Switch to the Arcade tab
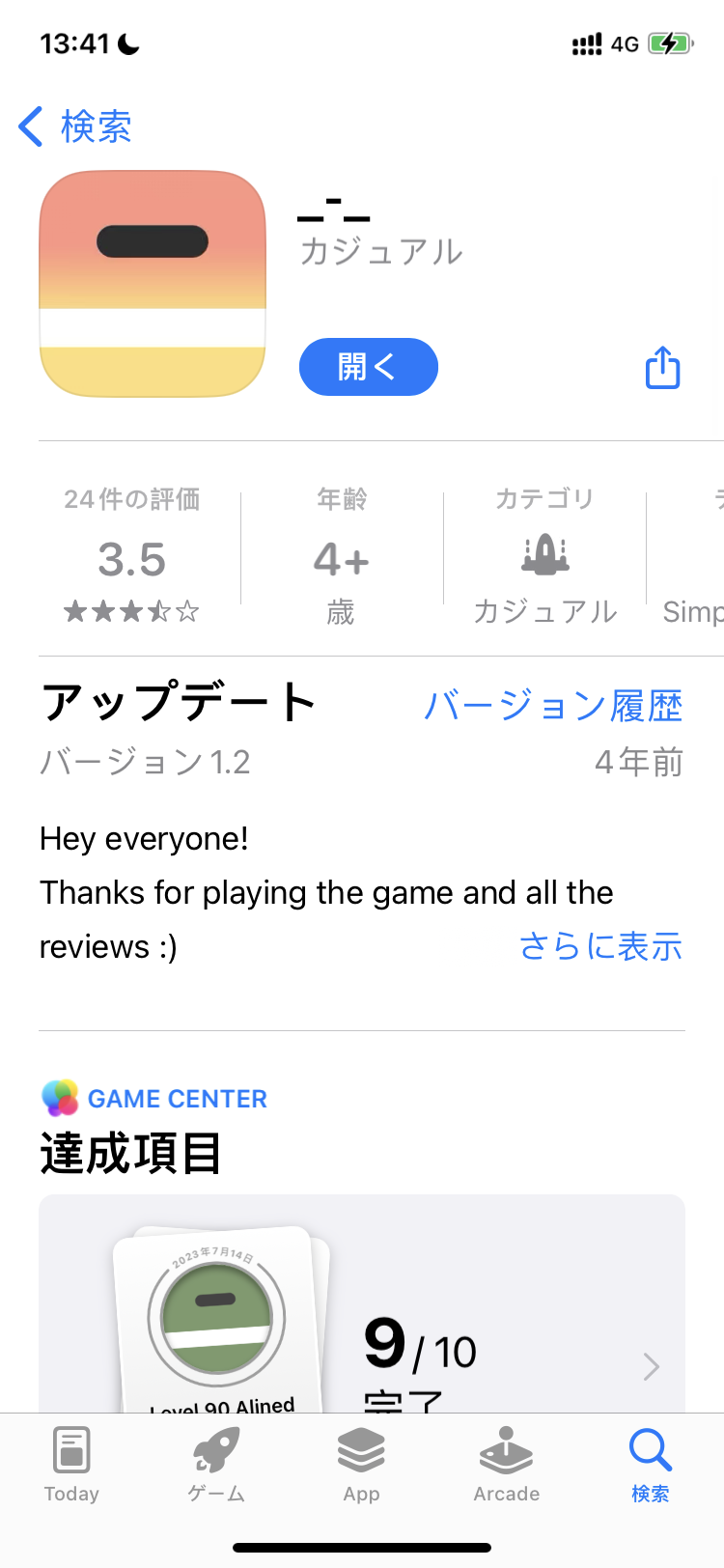The image size is (724, 1568). point(507,1465)
